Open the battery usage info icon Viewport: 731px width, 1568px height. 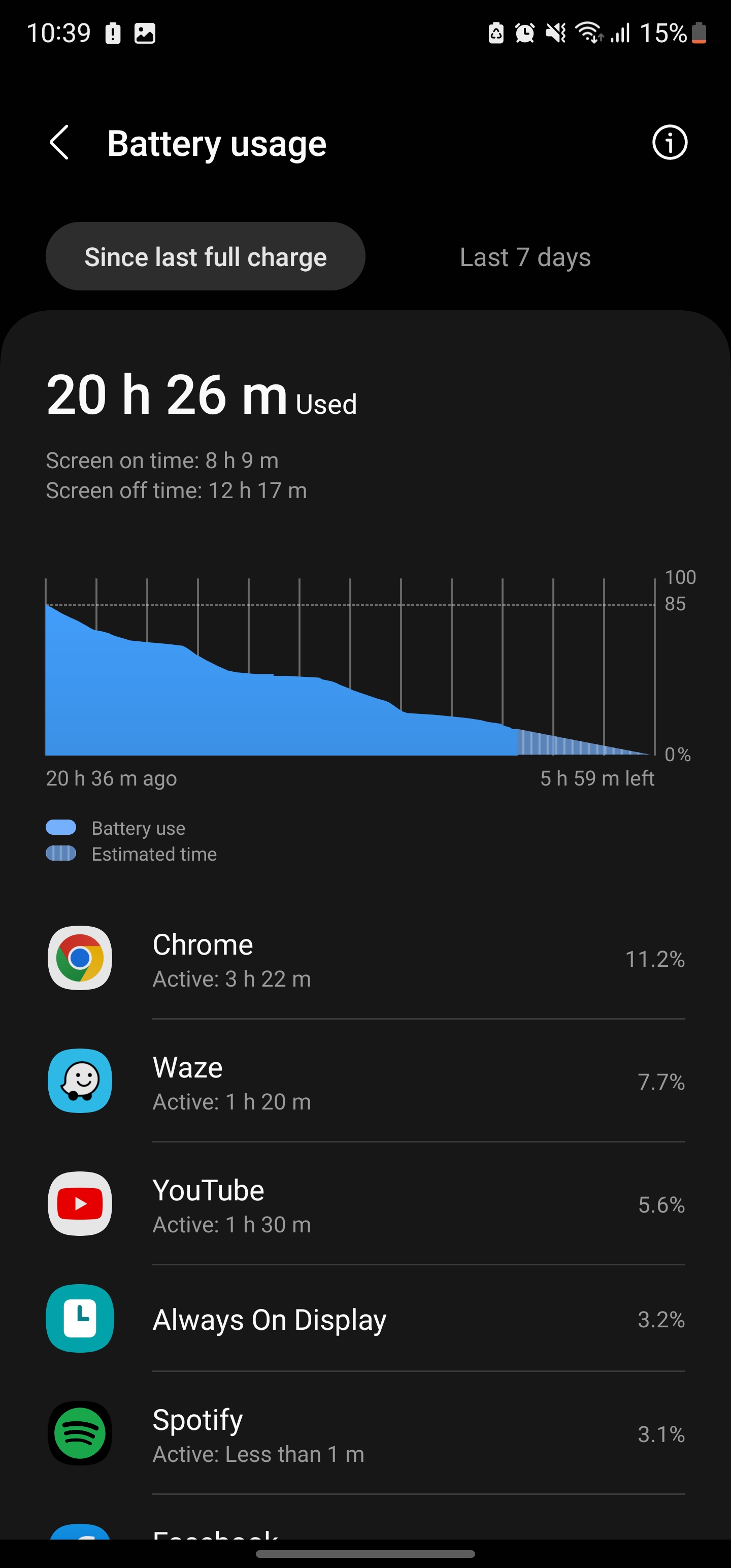670,143
